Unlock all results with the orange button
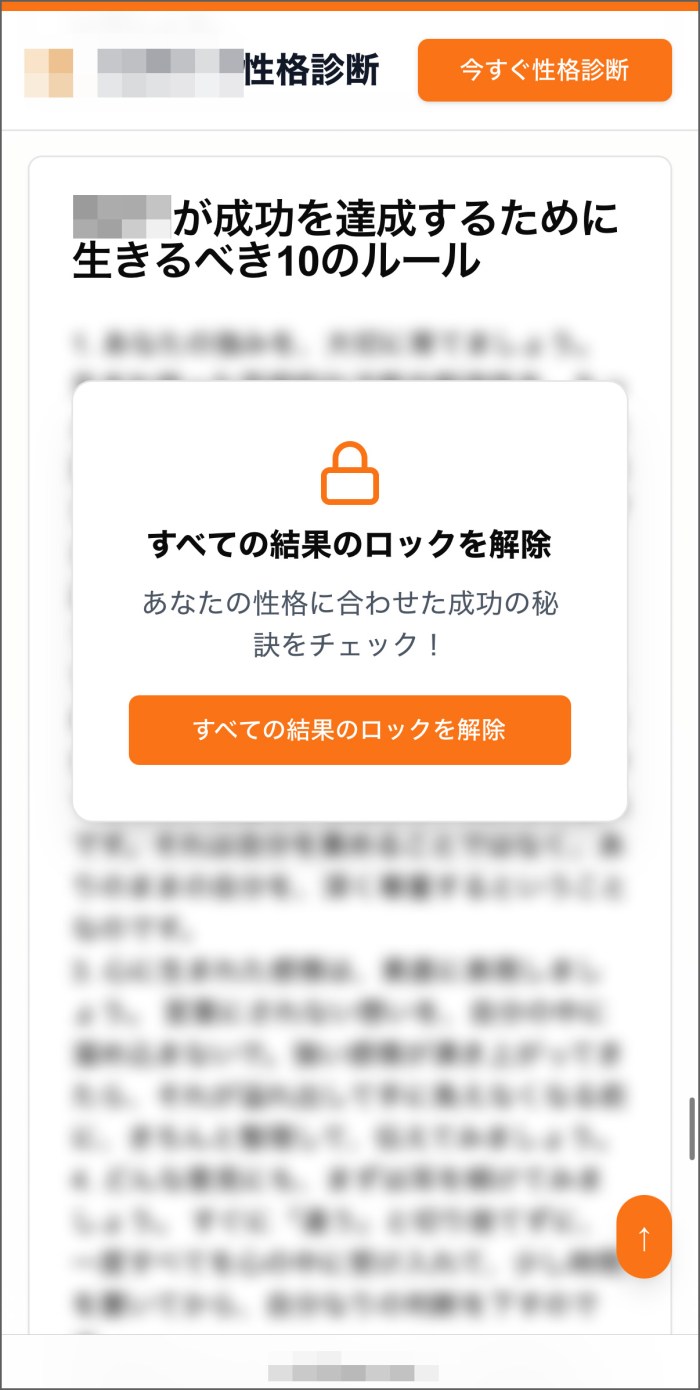The width and height of the screenshot is (700, 1390). 349,730
